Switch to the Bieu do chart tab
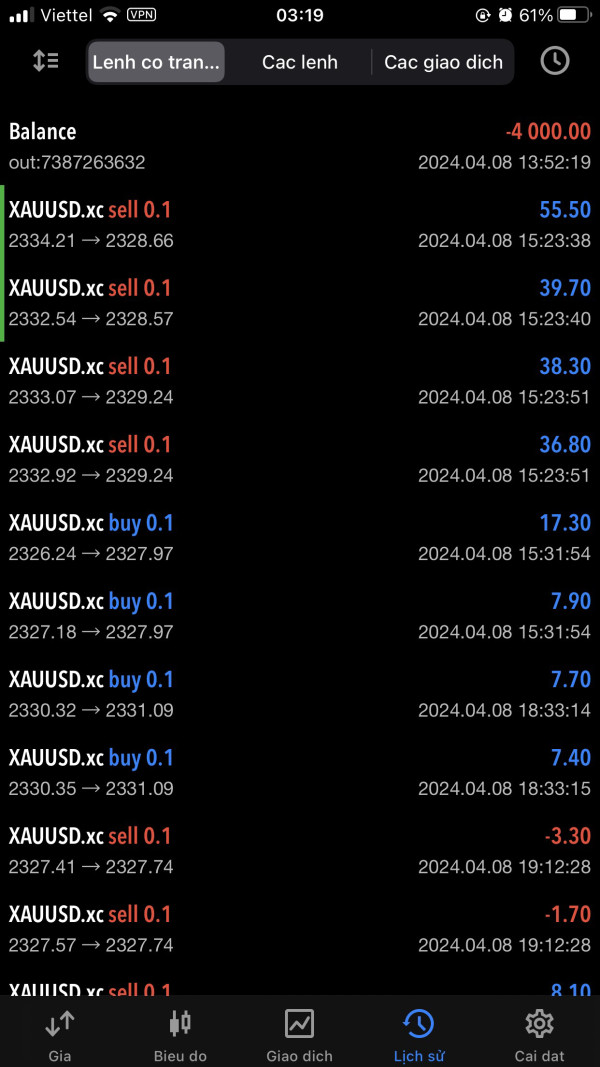Image resolution: width=600 pixels, height=1067 pixels. tap(180, 1034)
